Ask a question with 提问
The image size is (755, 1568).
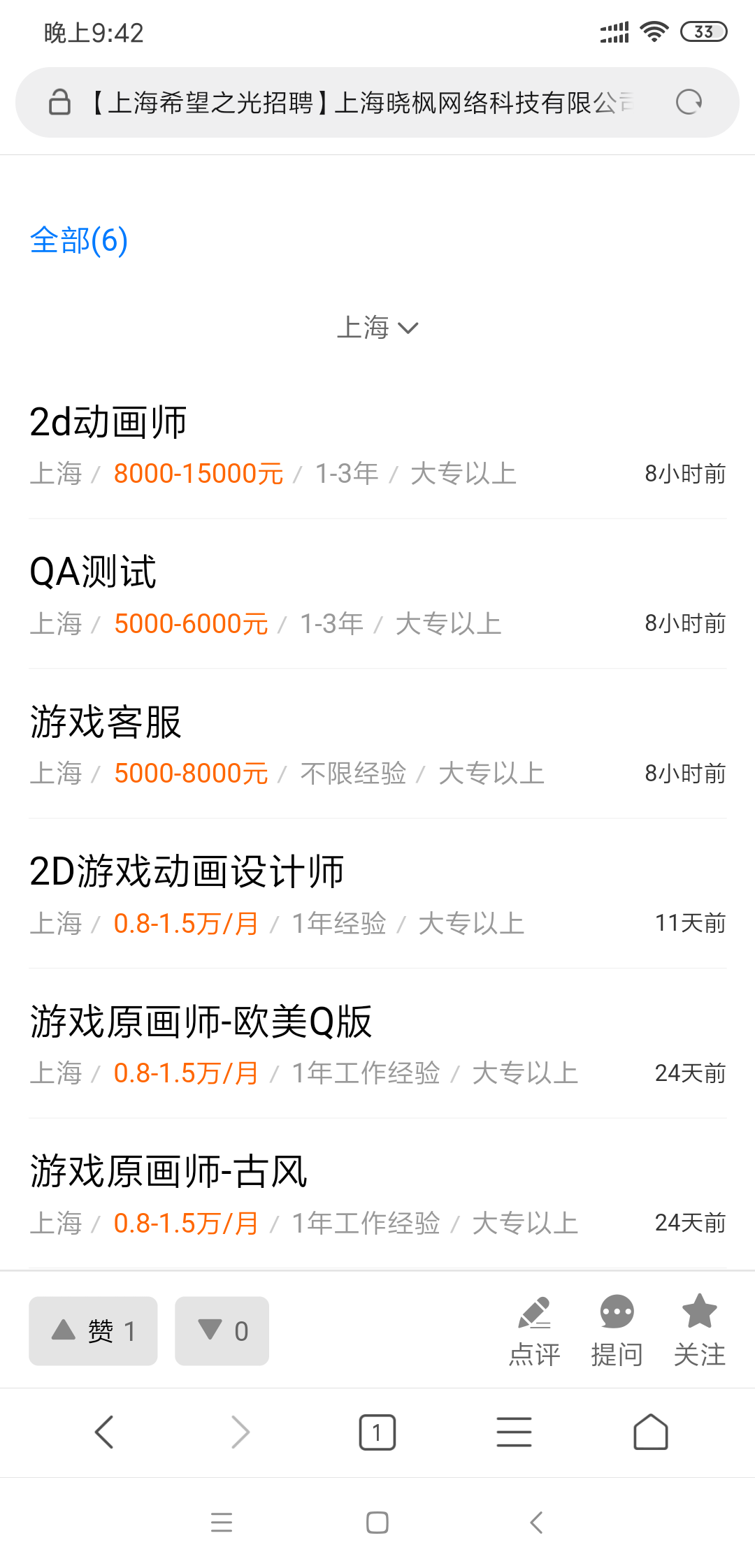[617, 1331]
